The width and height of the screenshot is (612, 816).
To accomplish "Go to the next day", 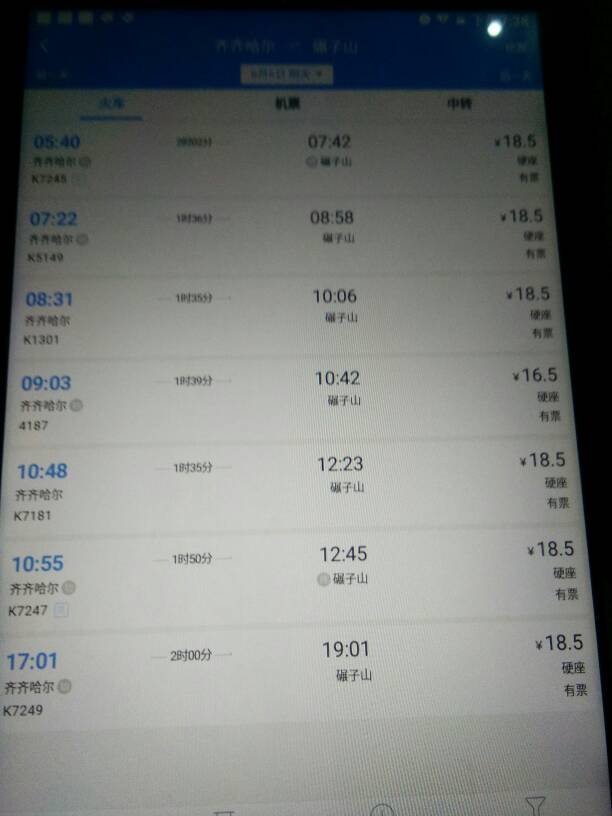I will tap(513, 75).
